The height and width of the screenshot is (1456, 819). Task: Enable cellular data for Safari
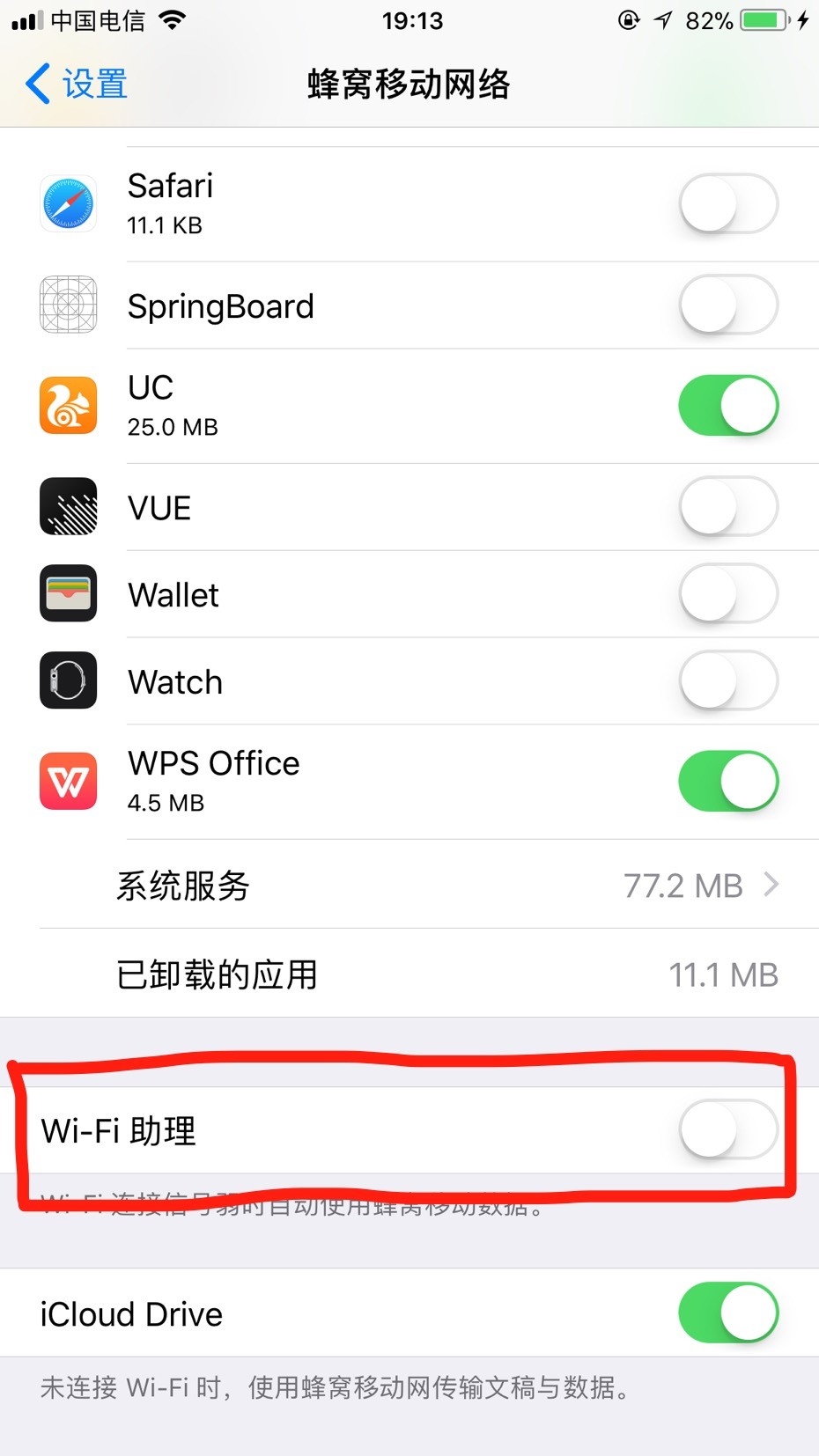tap(727, 204)
